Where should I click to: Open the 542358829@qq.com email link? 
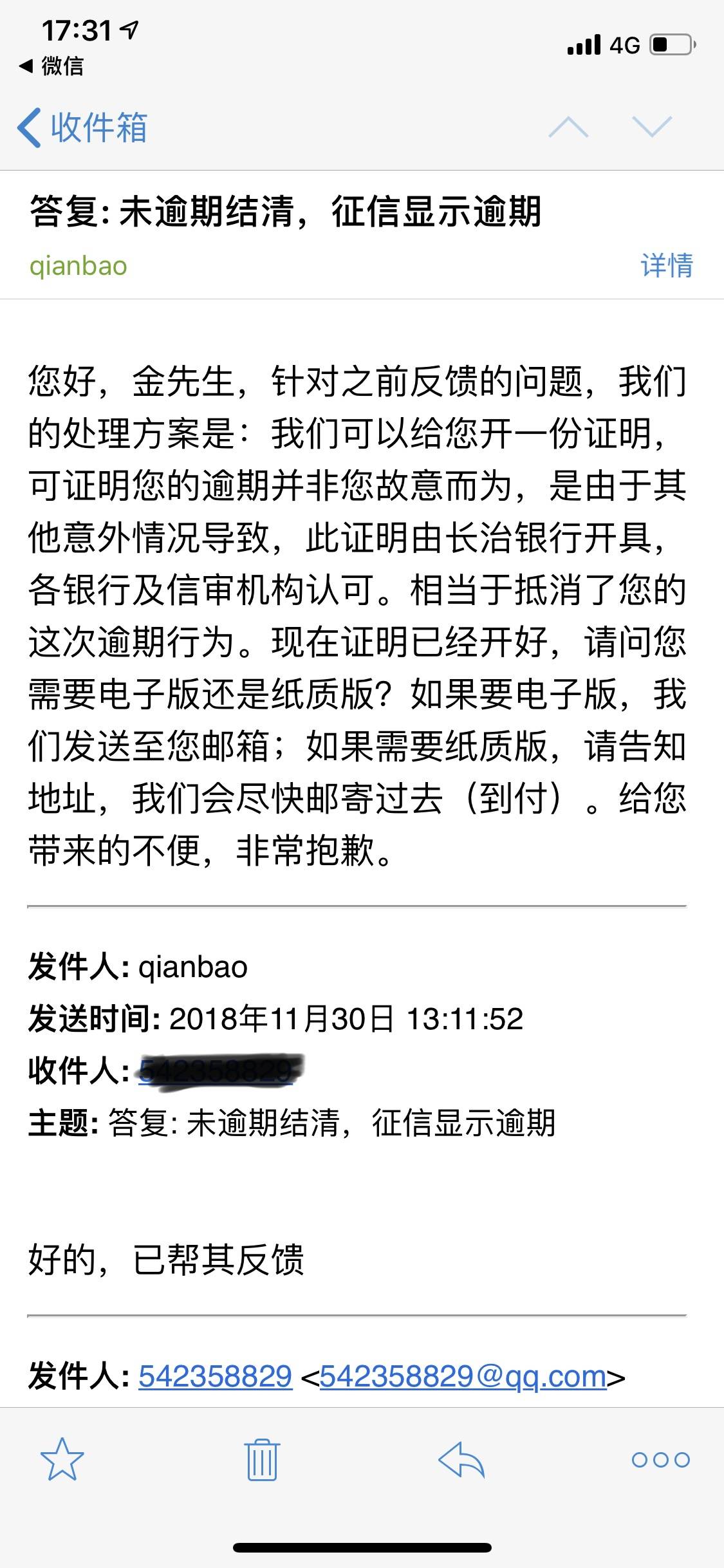point(463,1376)
